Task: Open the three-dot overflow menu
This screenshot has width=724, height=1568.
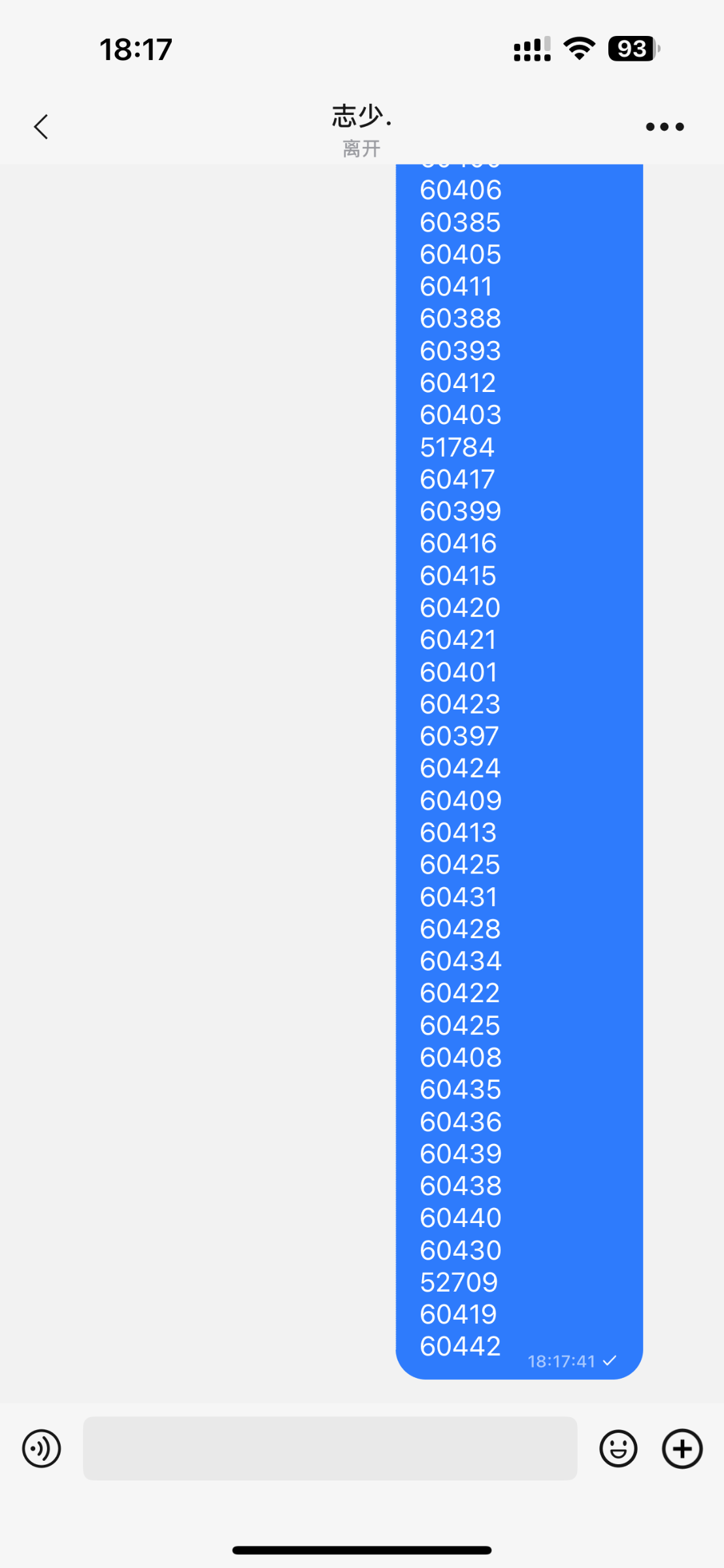Action: click(x=665, y=127)
